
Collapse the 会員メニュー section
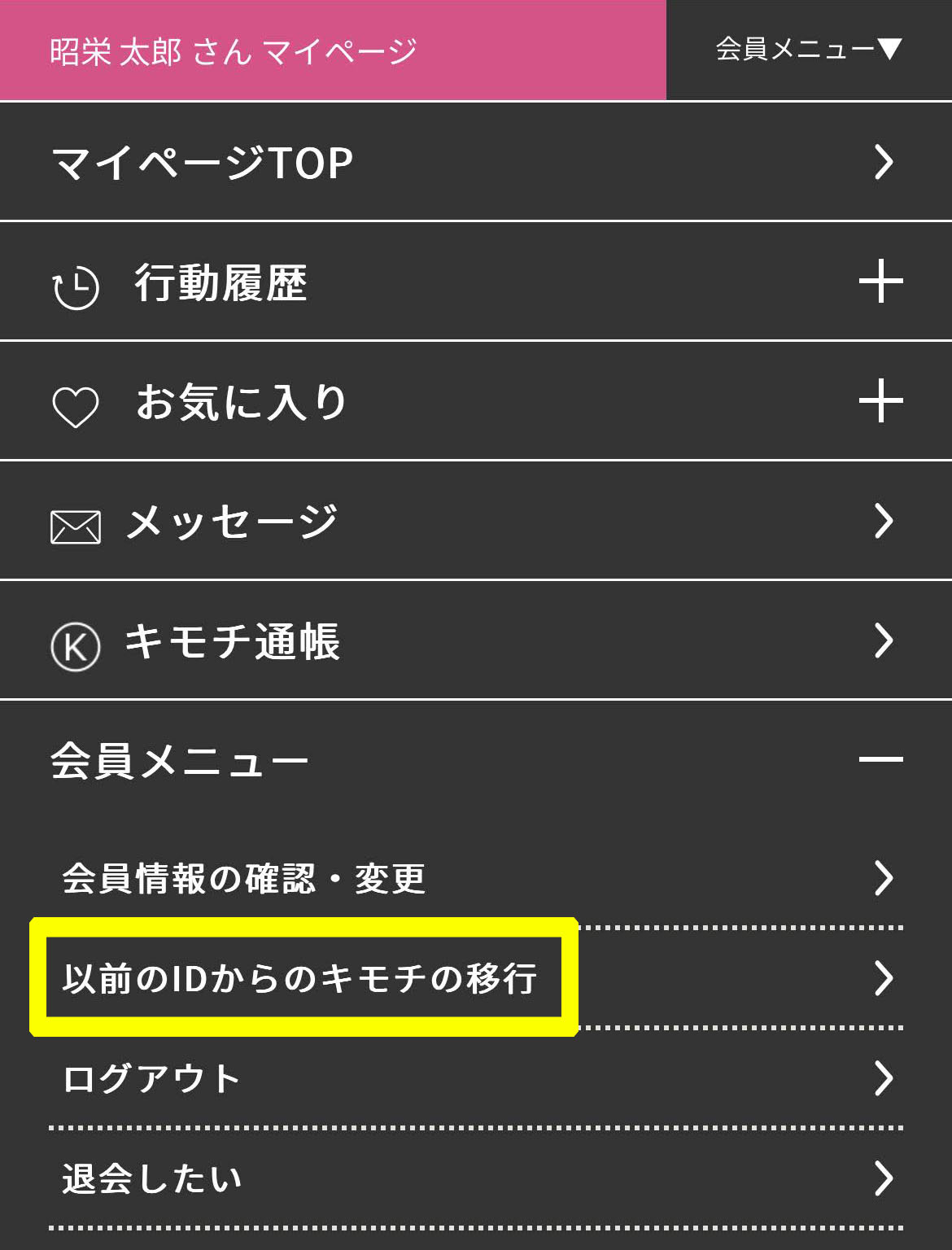tap(880, 759)
